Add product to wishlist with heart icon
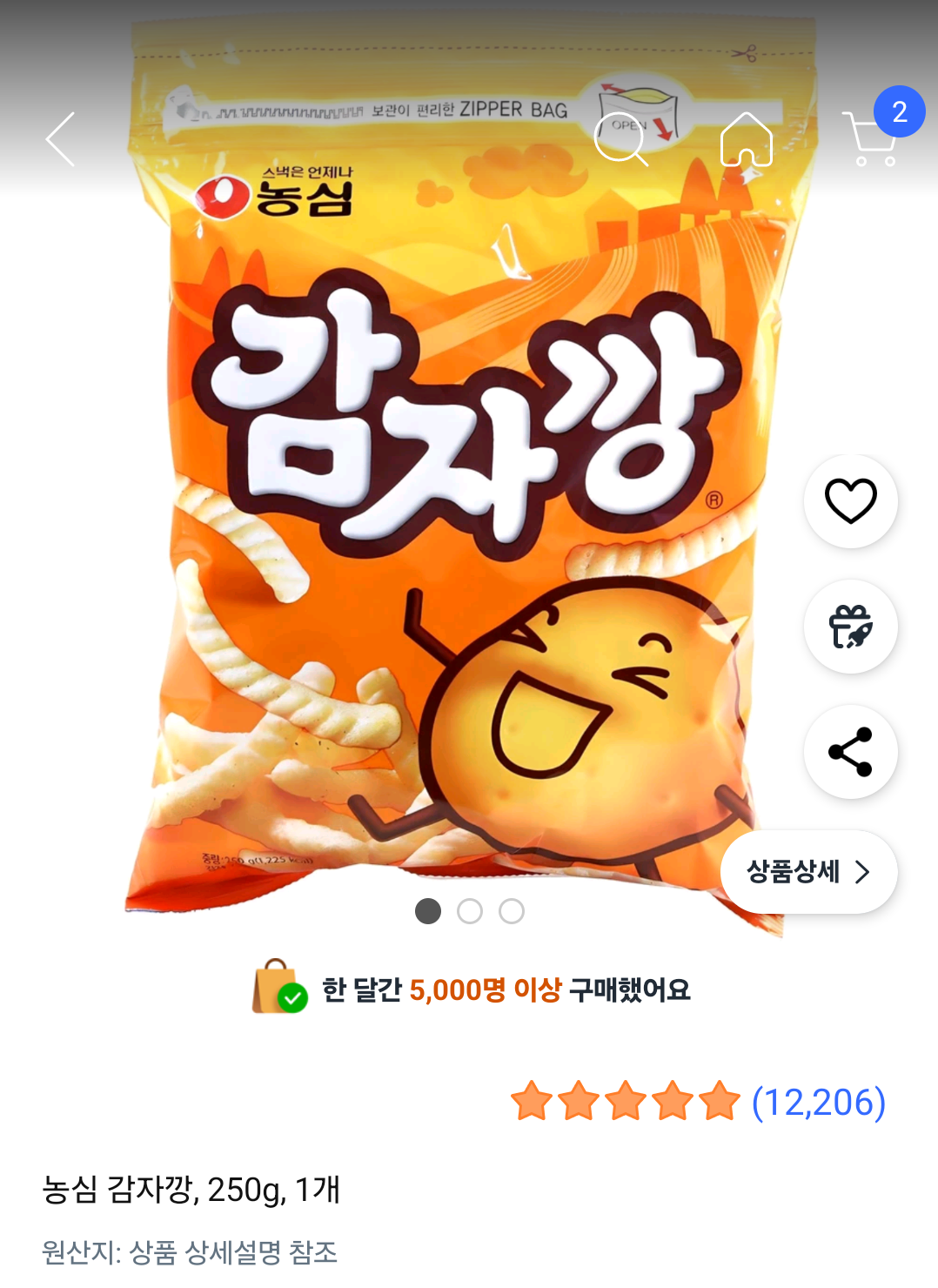The image size is (938, 1288). point(850,501)
